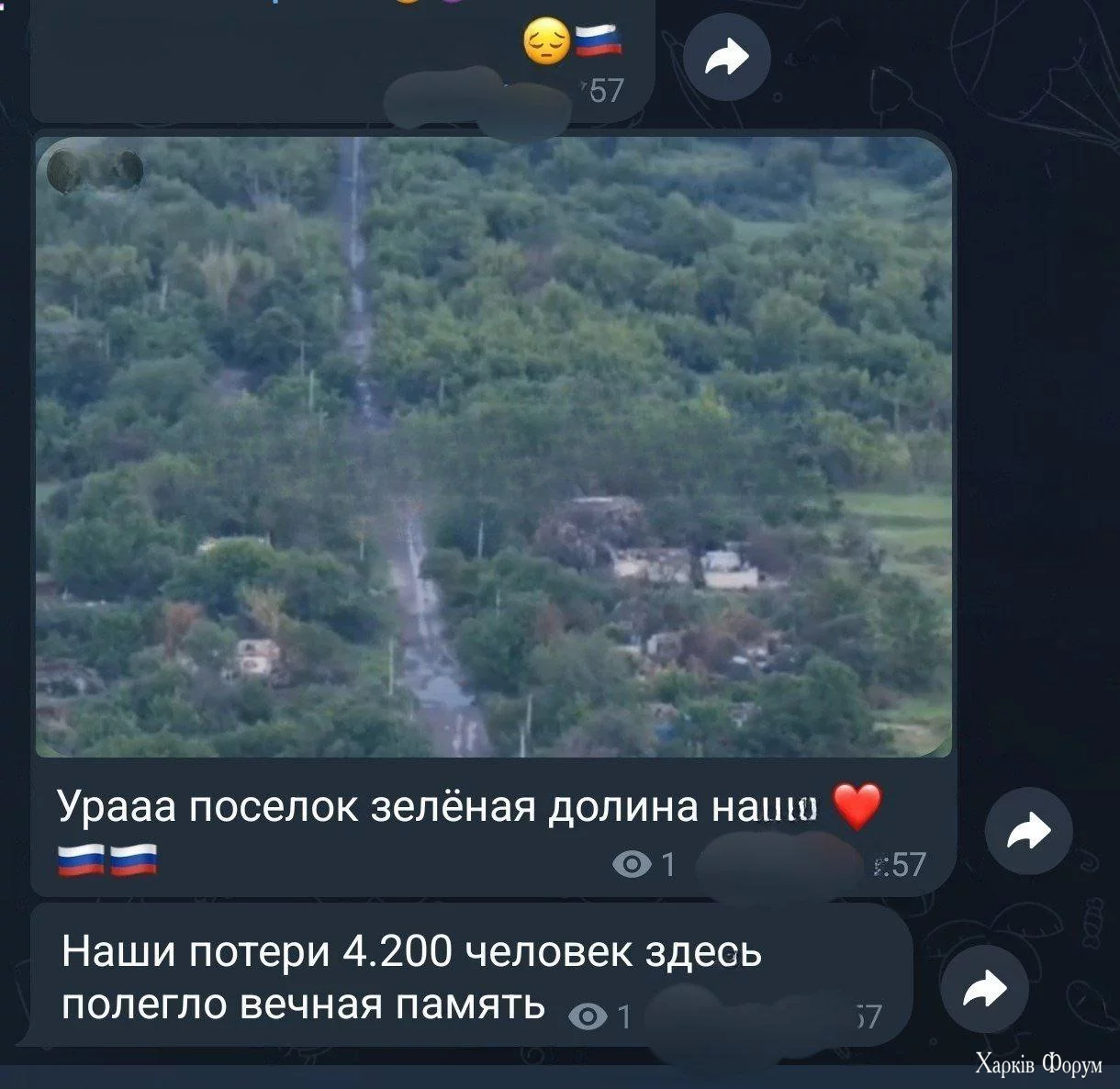Viewport: 1120px width, 1089px height.
Task: Open the village photo in full view
Action: (493, 446)
